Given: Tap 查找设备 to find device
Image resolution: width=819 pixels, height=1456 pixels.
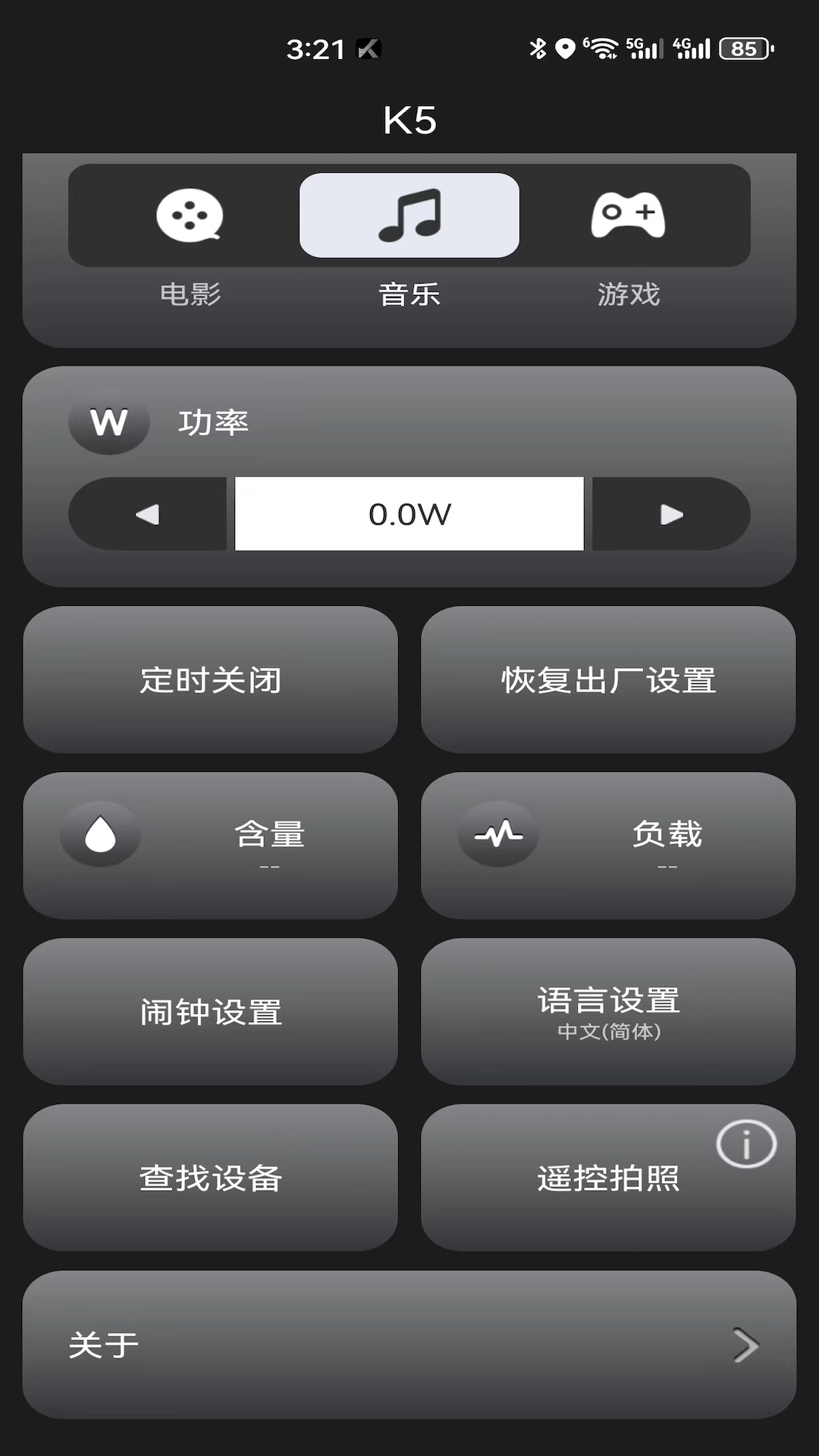Looking at the screenshot, I should pyautogui.click(x=211, y=1178).
